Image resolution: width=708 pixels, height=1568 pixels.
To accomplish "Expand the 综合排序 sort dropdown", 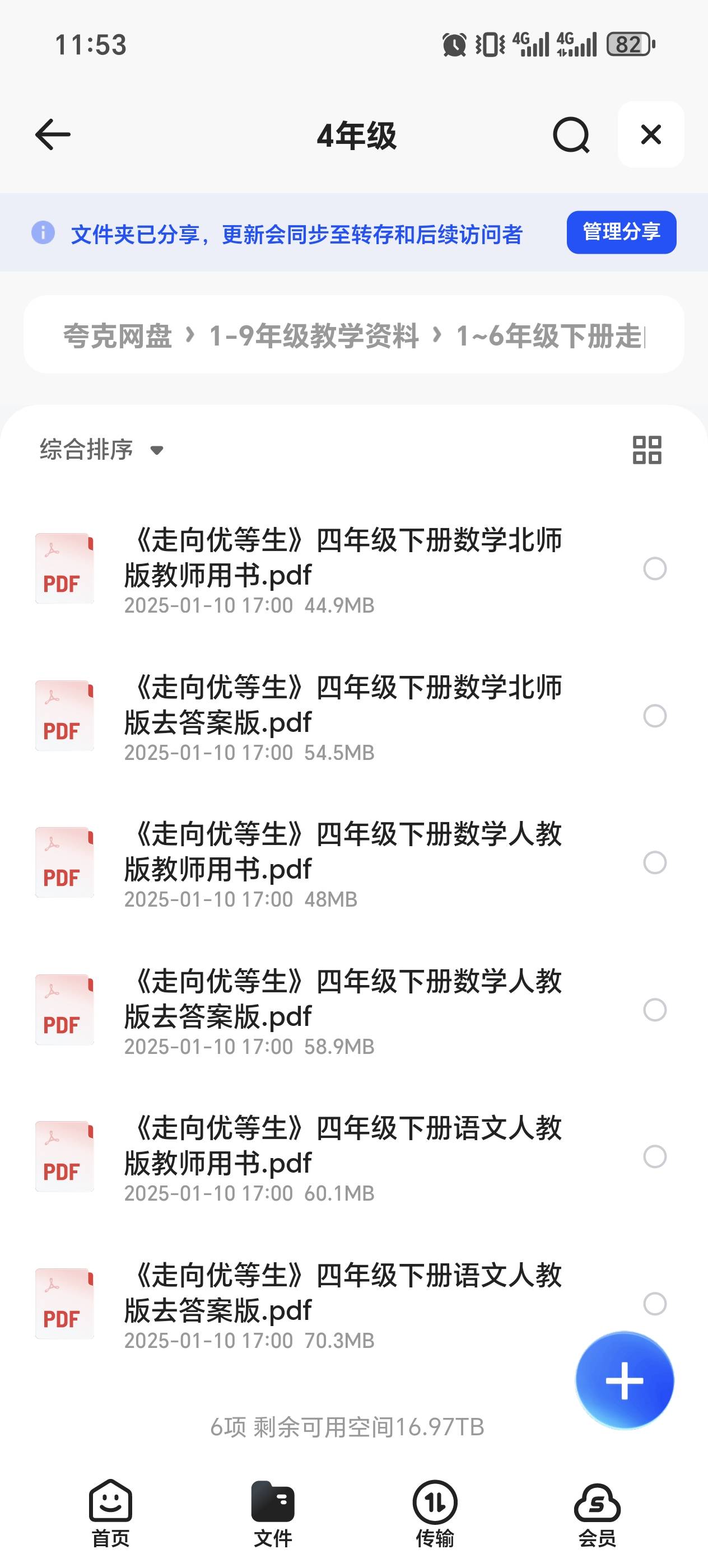I will 102,450.
